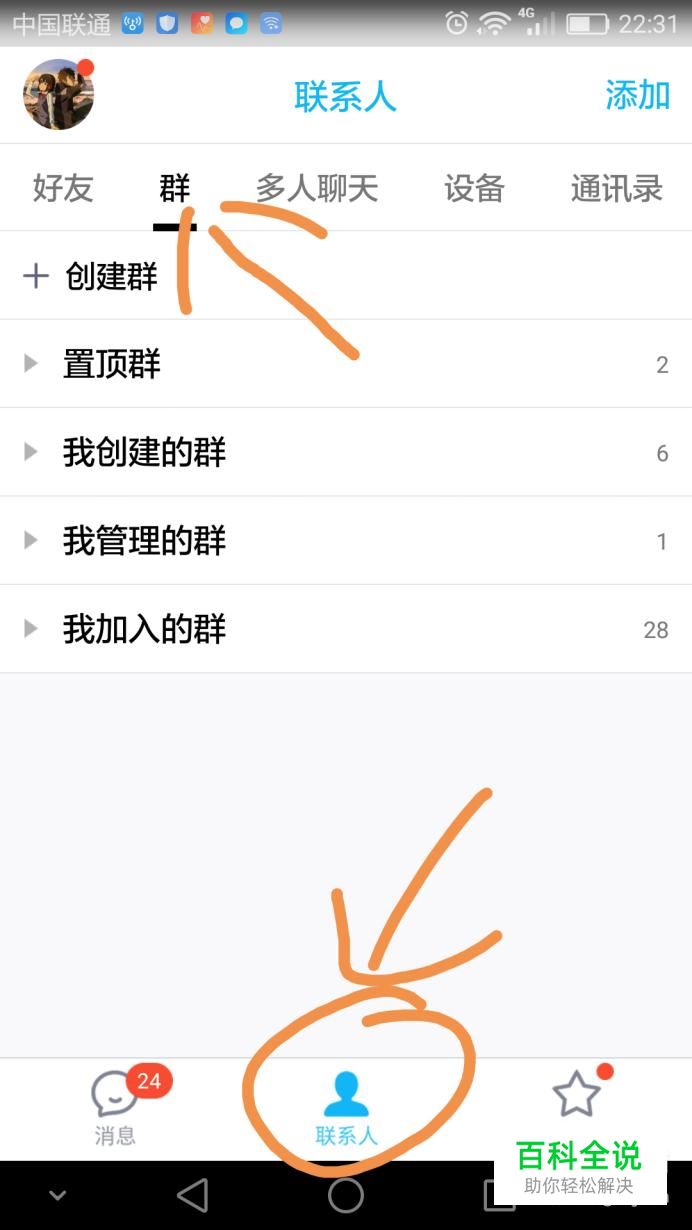Tap 添加 to add a contact
Viewport: 692px width, 1230px height.
click(x=637, y=96)
